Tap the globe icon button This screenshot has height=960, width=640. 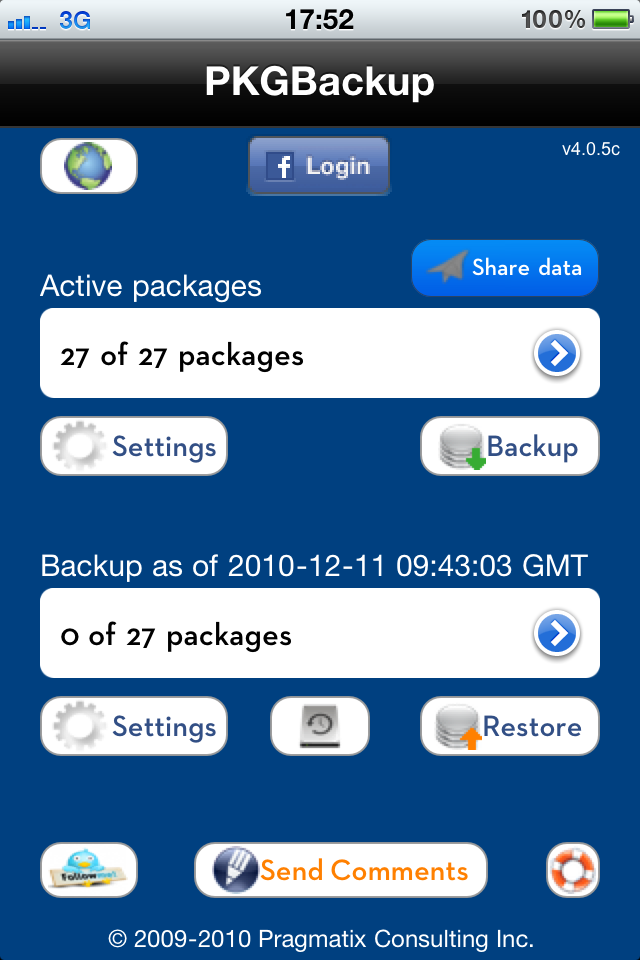point(88,166)
